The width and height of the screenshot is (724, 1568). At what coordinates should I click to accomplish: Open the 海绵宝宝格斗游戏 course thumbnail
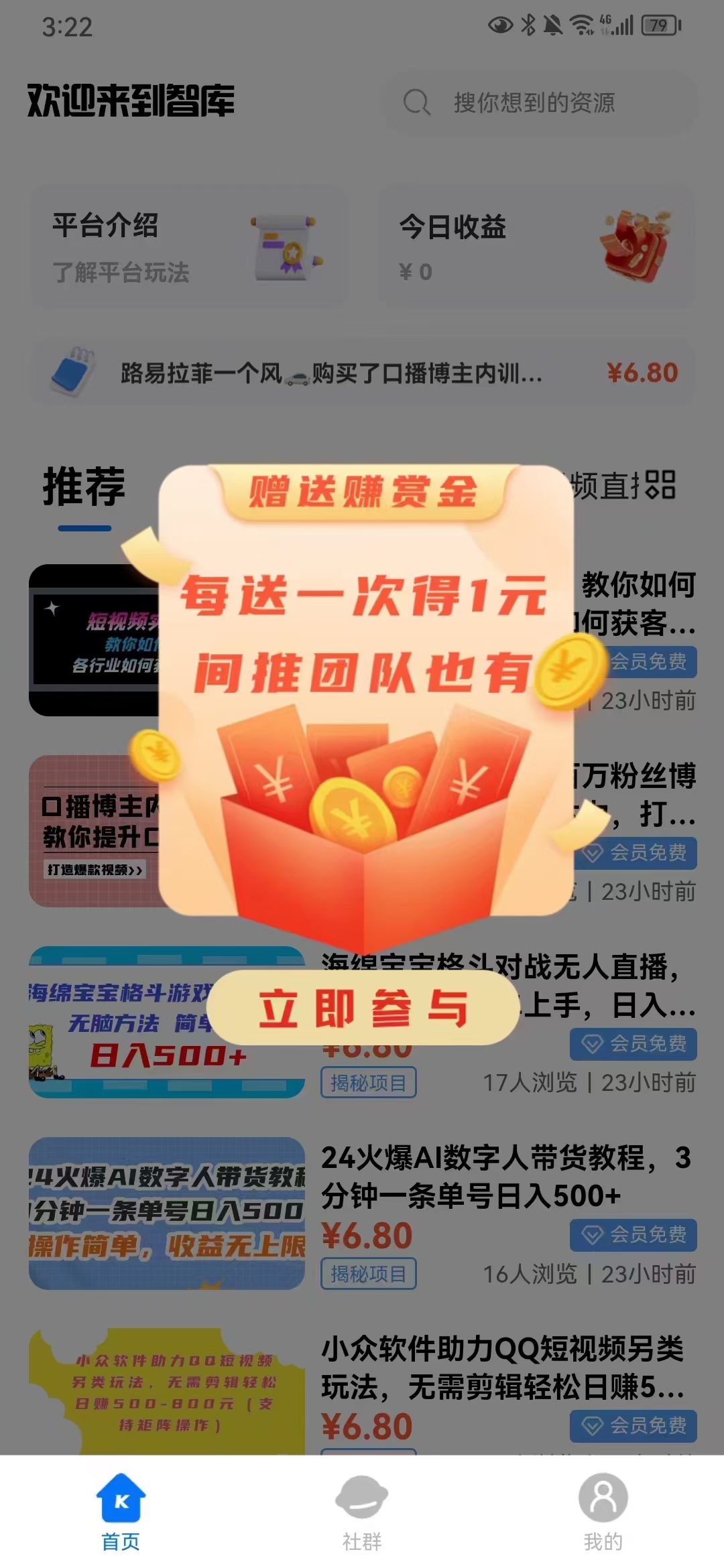coord(166,1022)
